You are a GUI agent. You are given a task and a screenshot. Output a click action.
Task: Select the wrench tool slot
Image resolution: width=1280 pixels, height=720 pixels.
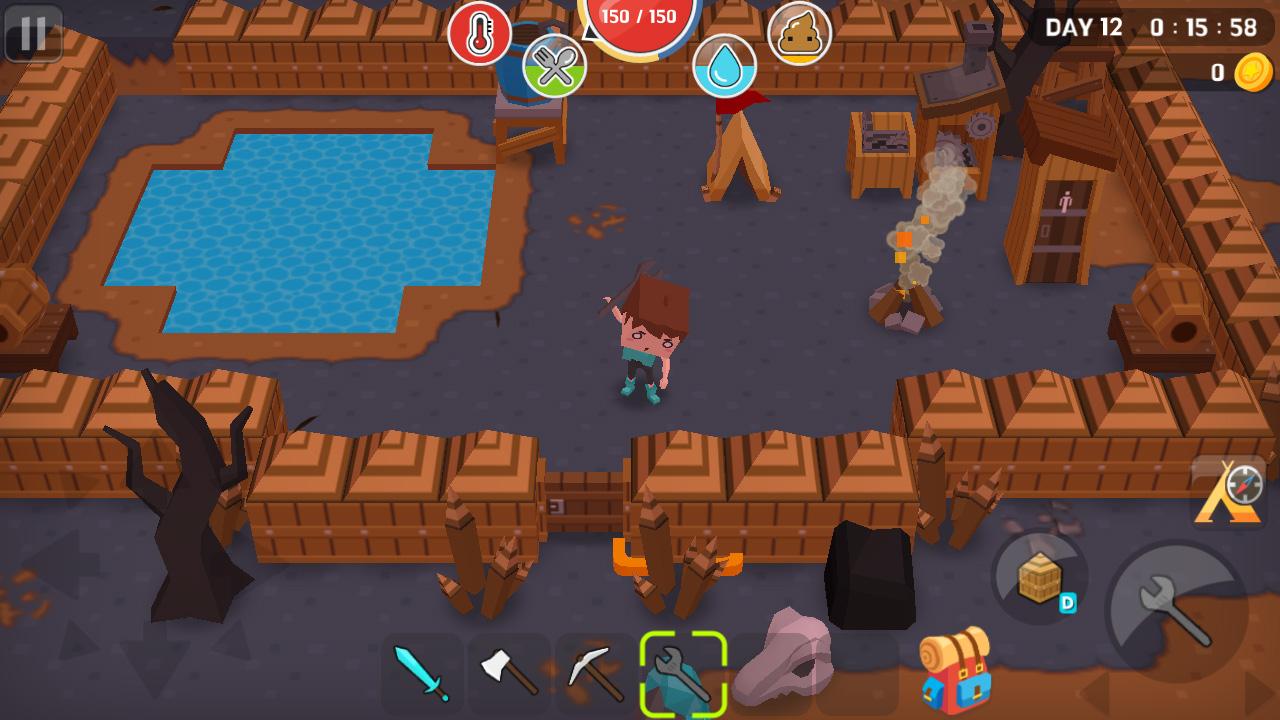coord(683,674)
